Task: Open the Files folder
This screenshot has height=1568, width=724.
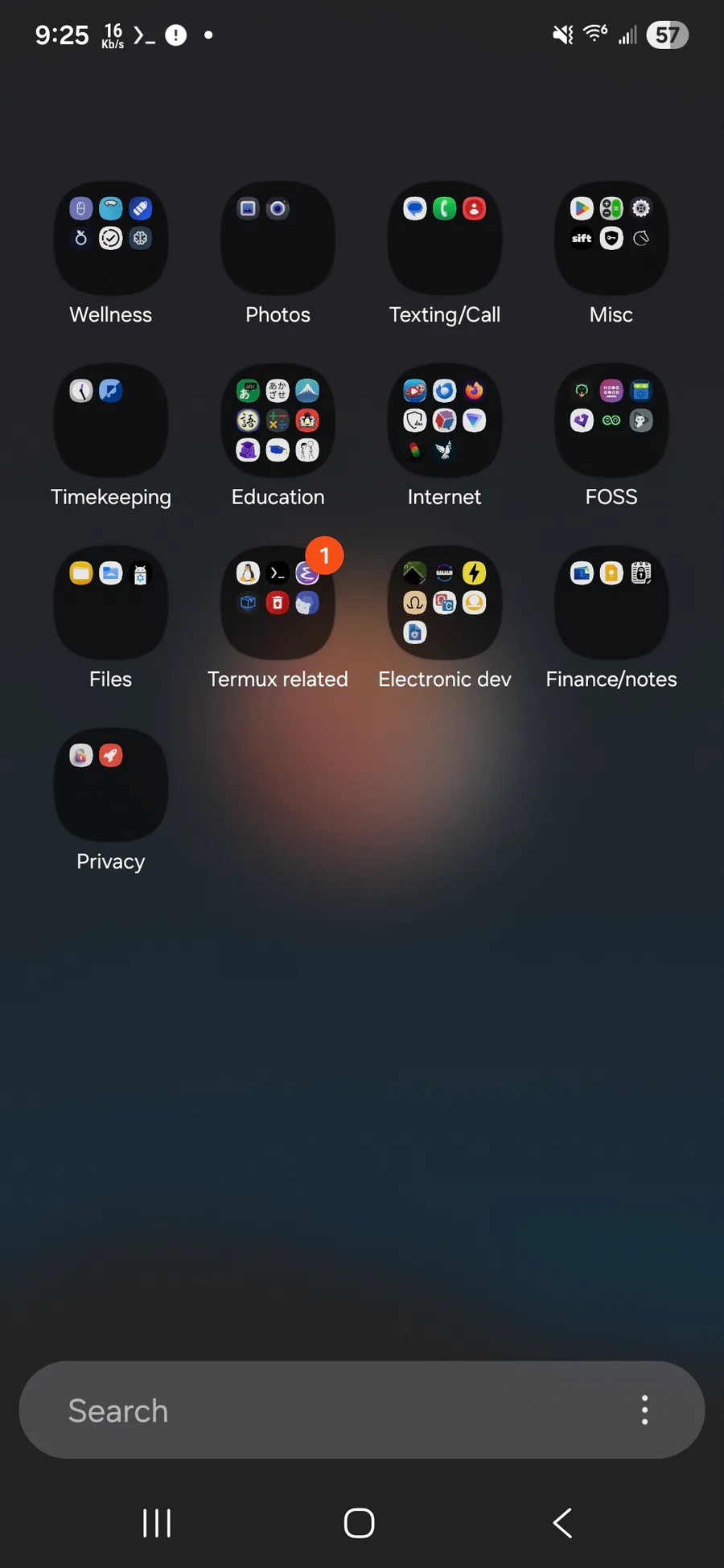Action: click(111, 603)
